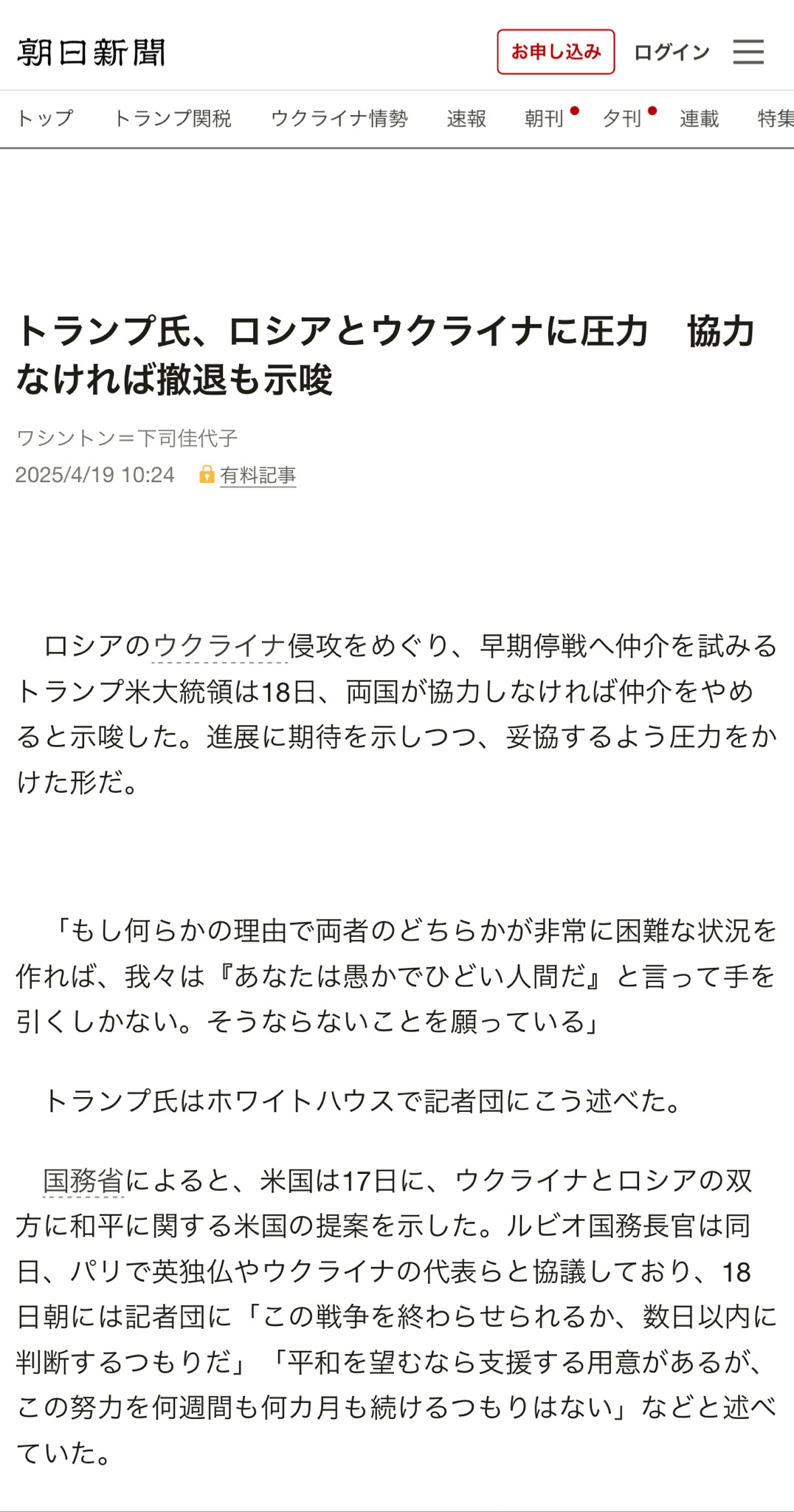Go to the 朝日新聞 home logo

[92, 52]
